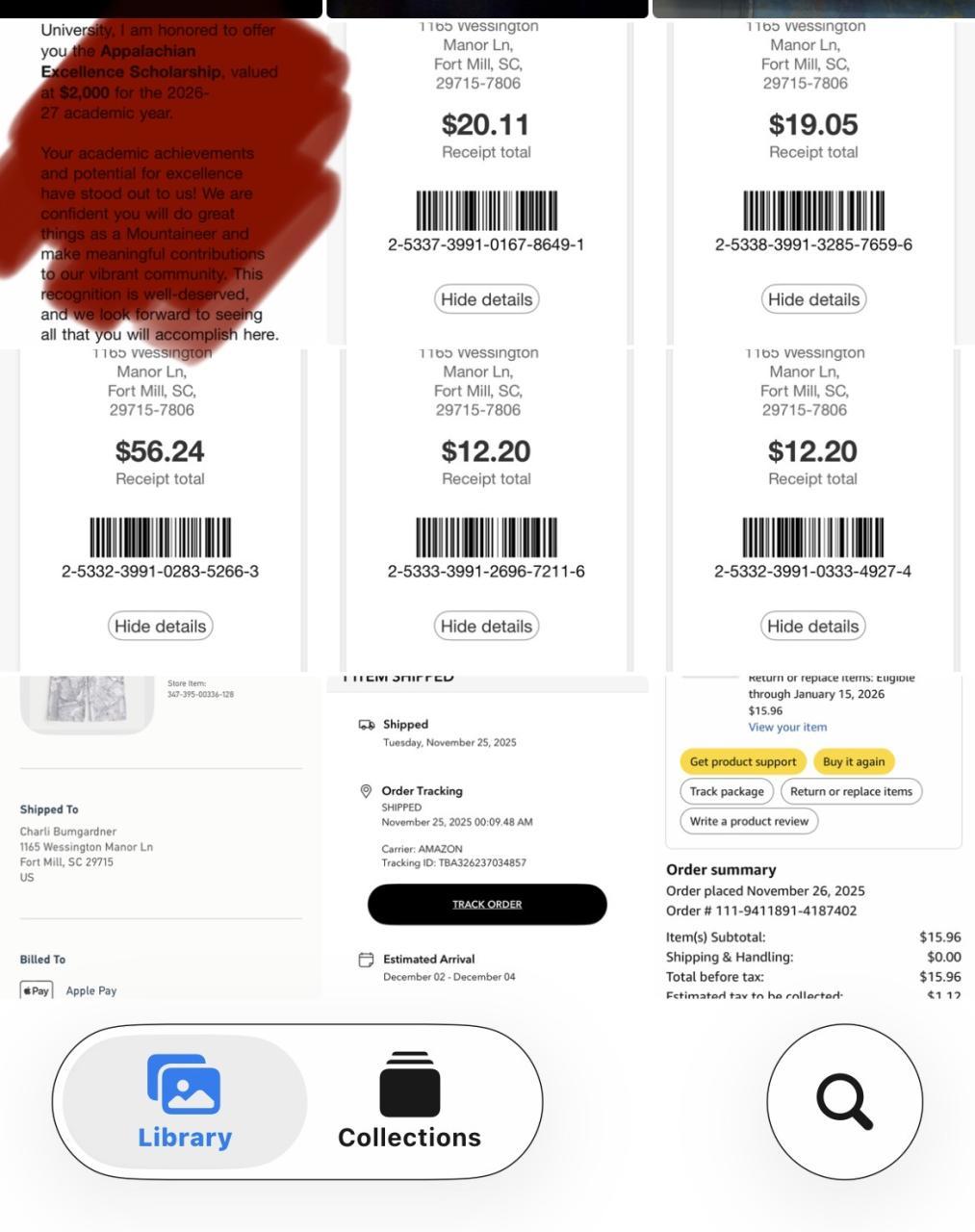Open the Order Tracking shipped screenshot
Image resolution: width=975 pixels, height=1232 pixels.
pyautogui.click(x=486, y=837)
